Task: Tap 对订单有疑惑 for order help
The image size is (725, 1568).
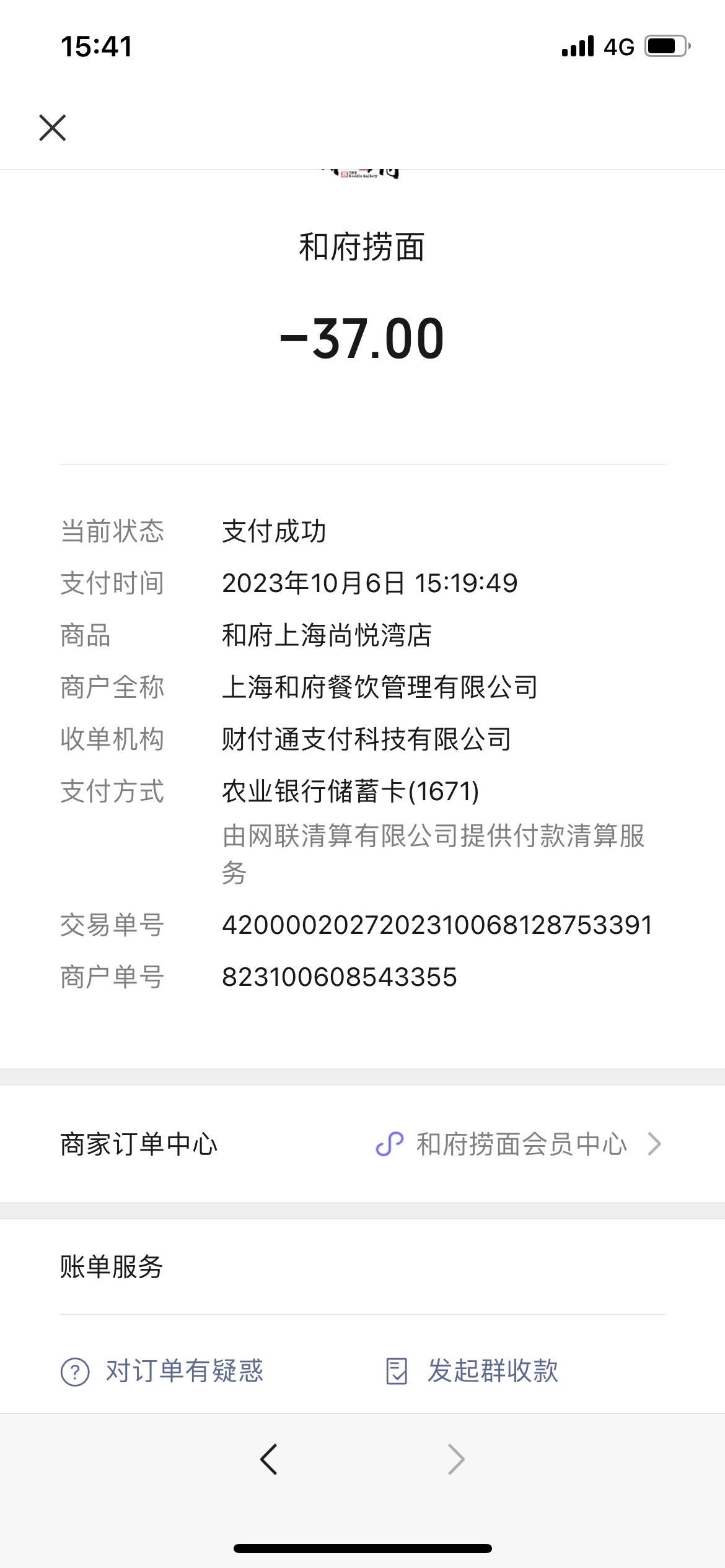Action: [x=162, y=1371]
